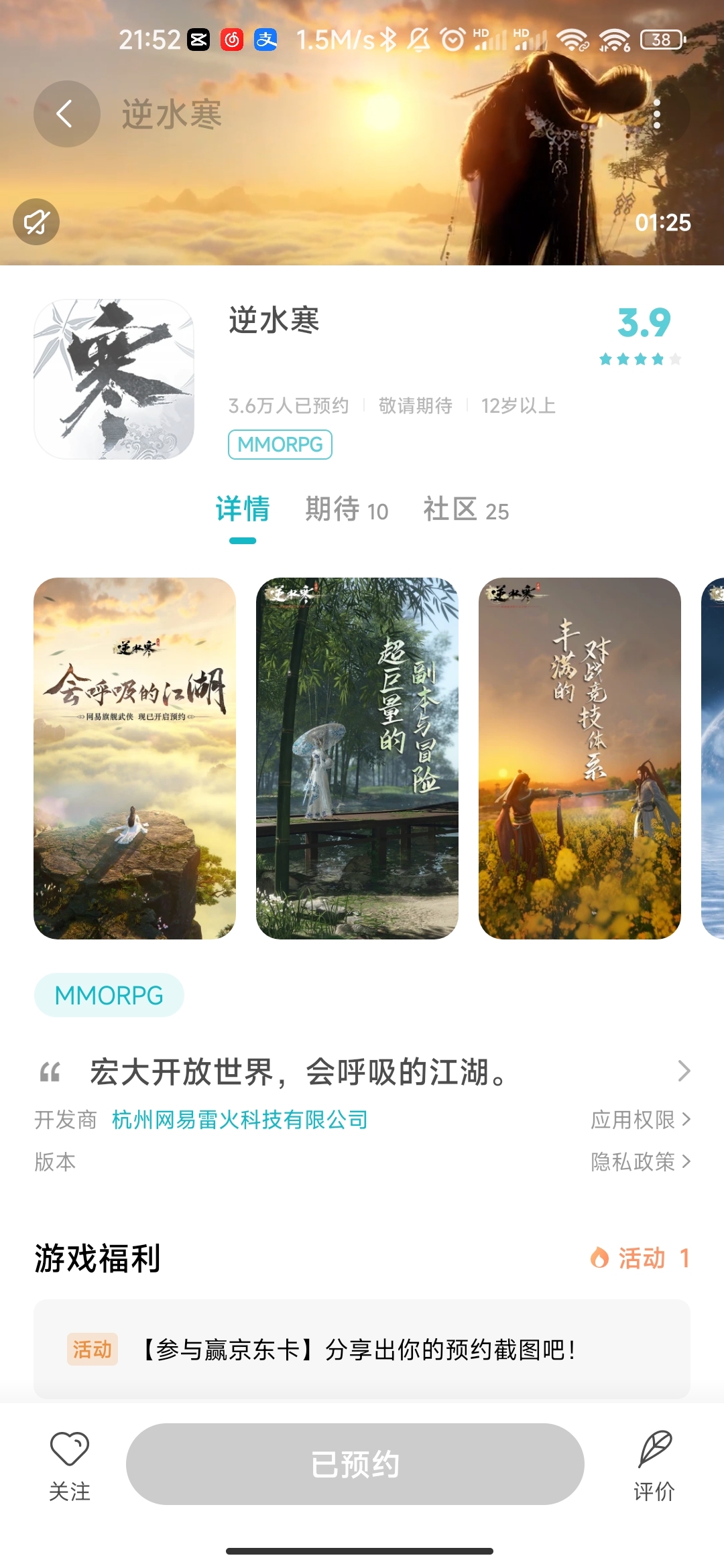Open the 参与赢京东卡 activity card
The image size is (724, 1568).
(362, 1349)
